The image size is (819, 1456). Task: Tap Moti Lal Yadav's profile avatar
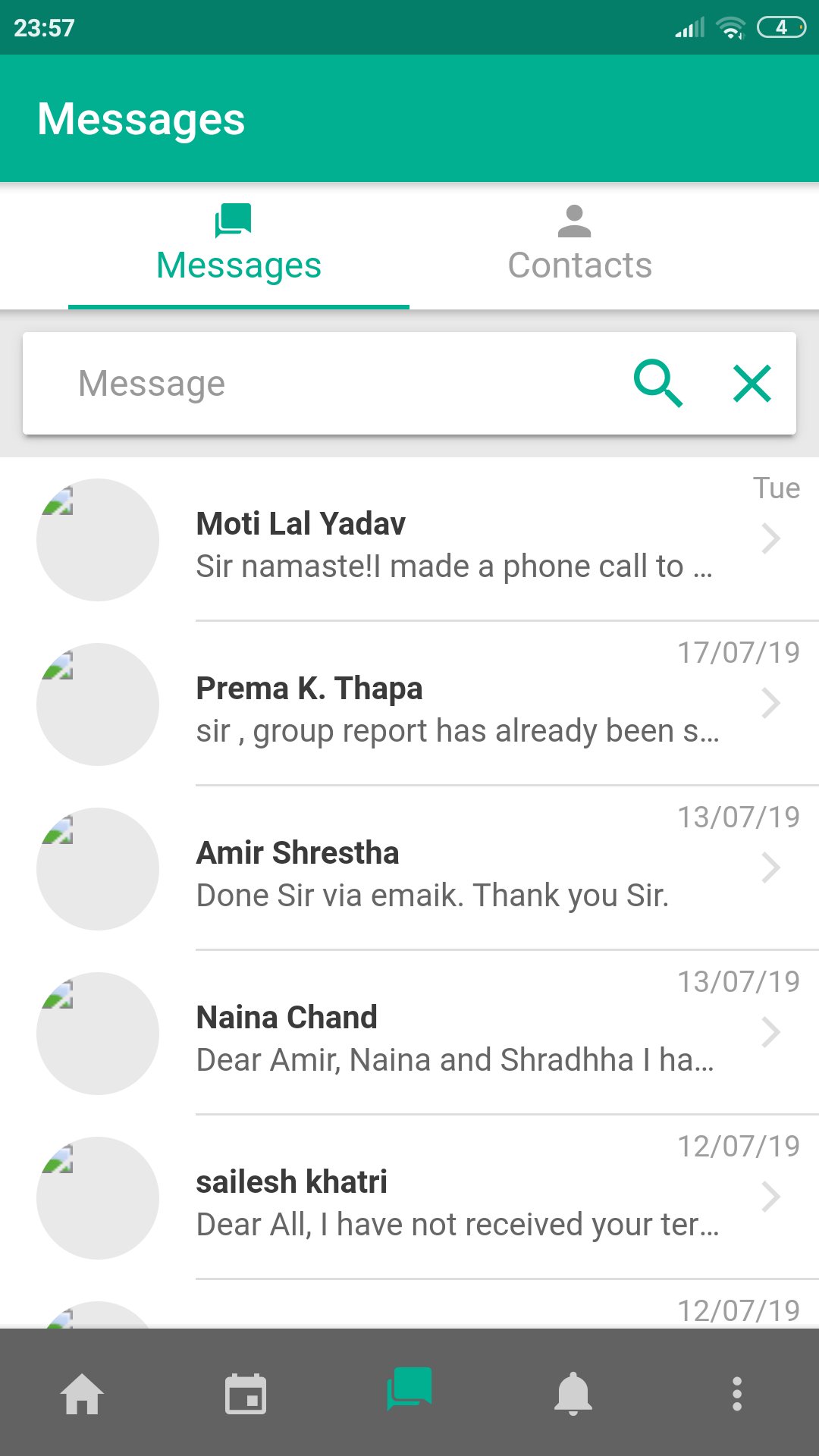pos(97,538)
